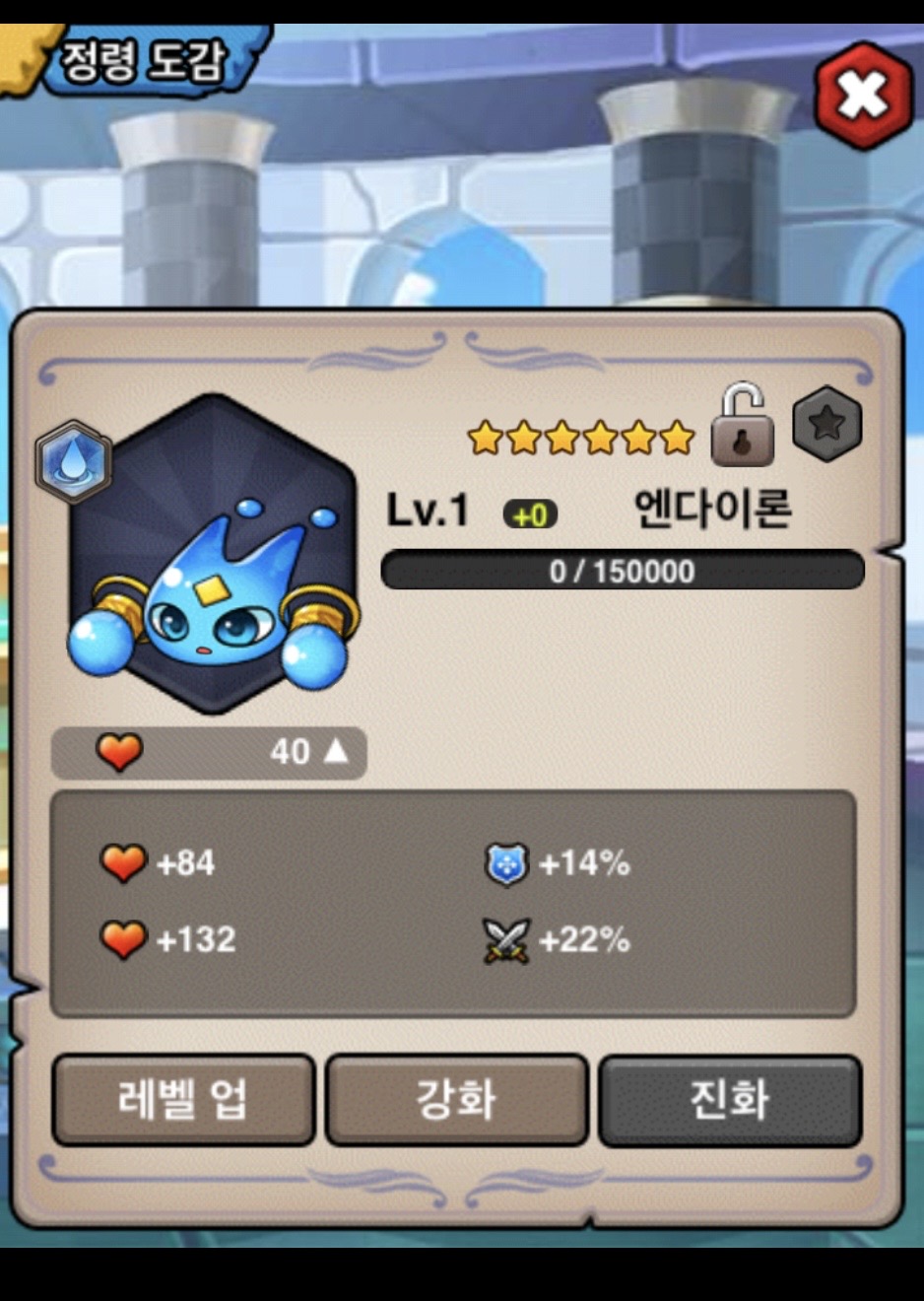Close the spirit encyclopedia screen
The image size is (924, 1301).
[863, 96]
